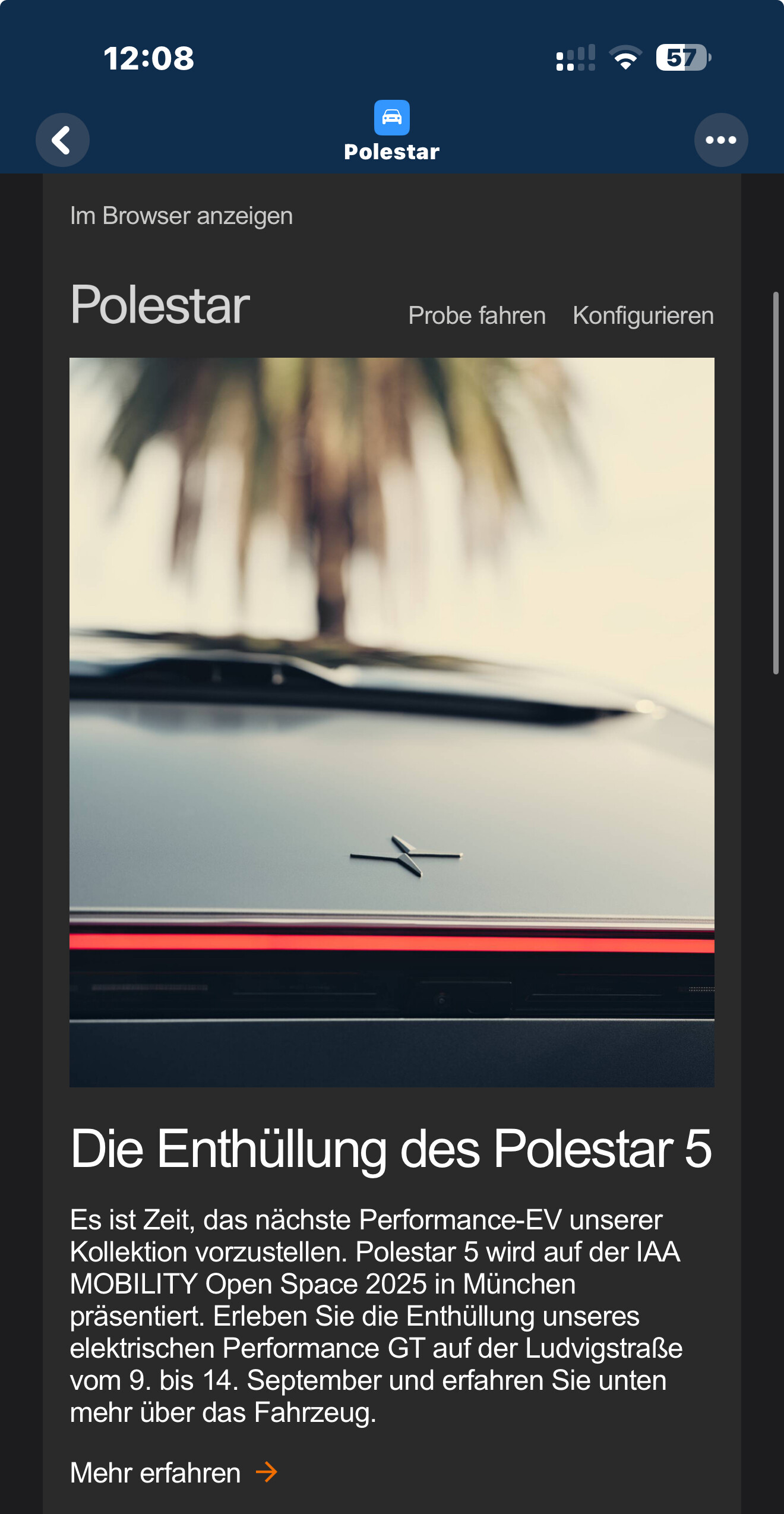
Task: Follow the 'Mehr erfahren' arrow link
Action: click(174, 1473)
